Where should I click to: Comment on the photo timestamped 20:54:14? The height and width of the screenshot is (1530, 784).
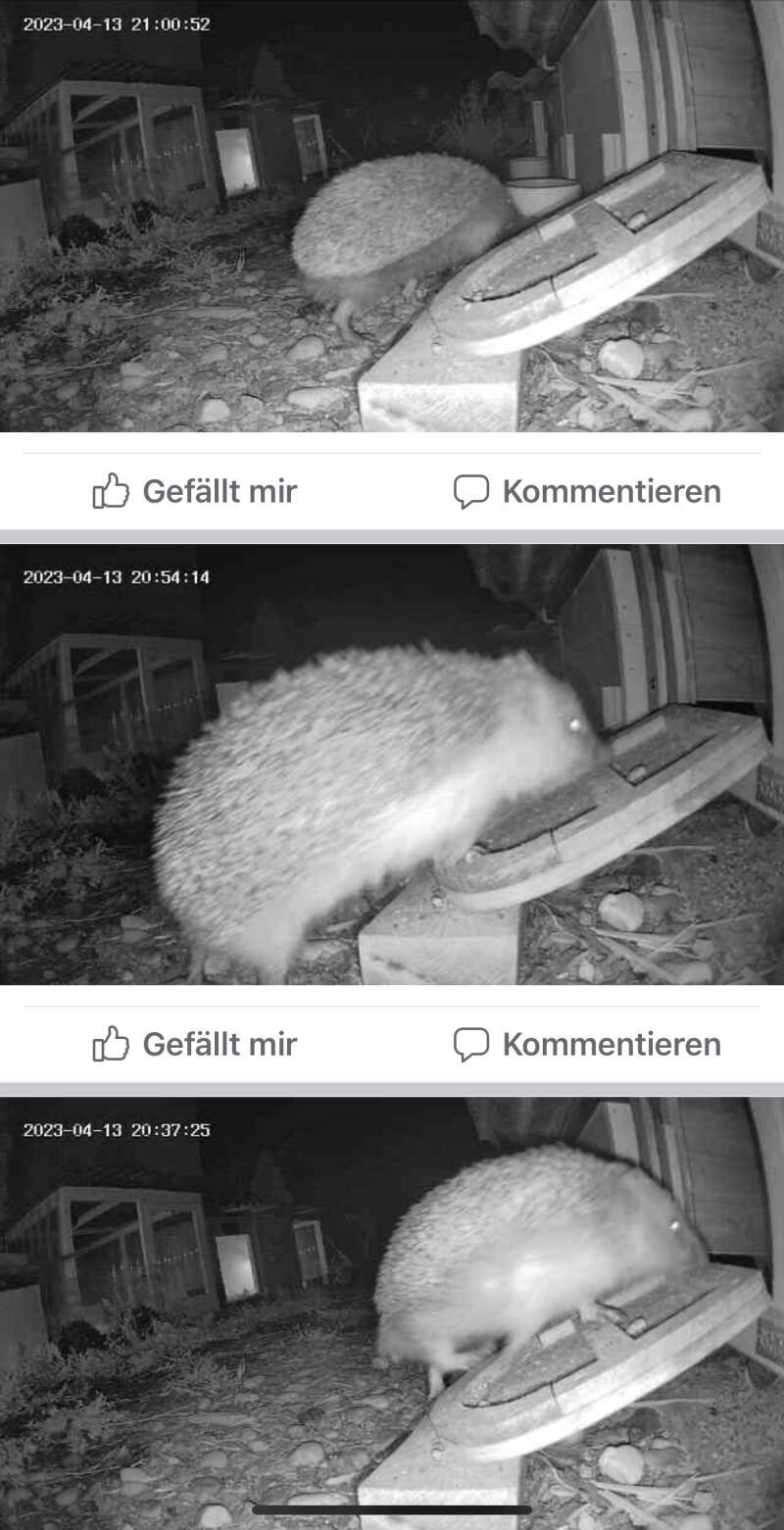tap(587, 1044)
